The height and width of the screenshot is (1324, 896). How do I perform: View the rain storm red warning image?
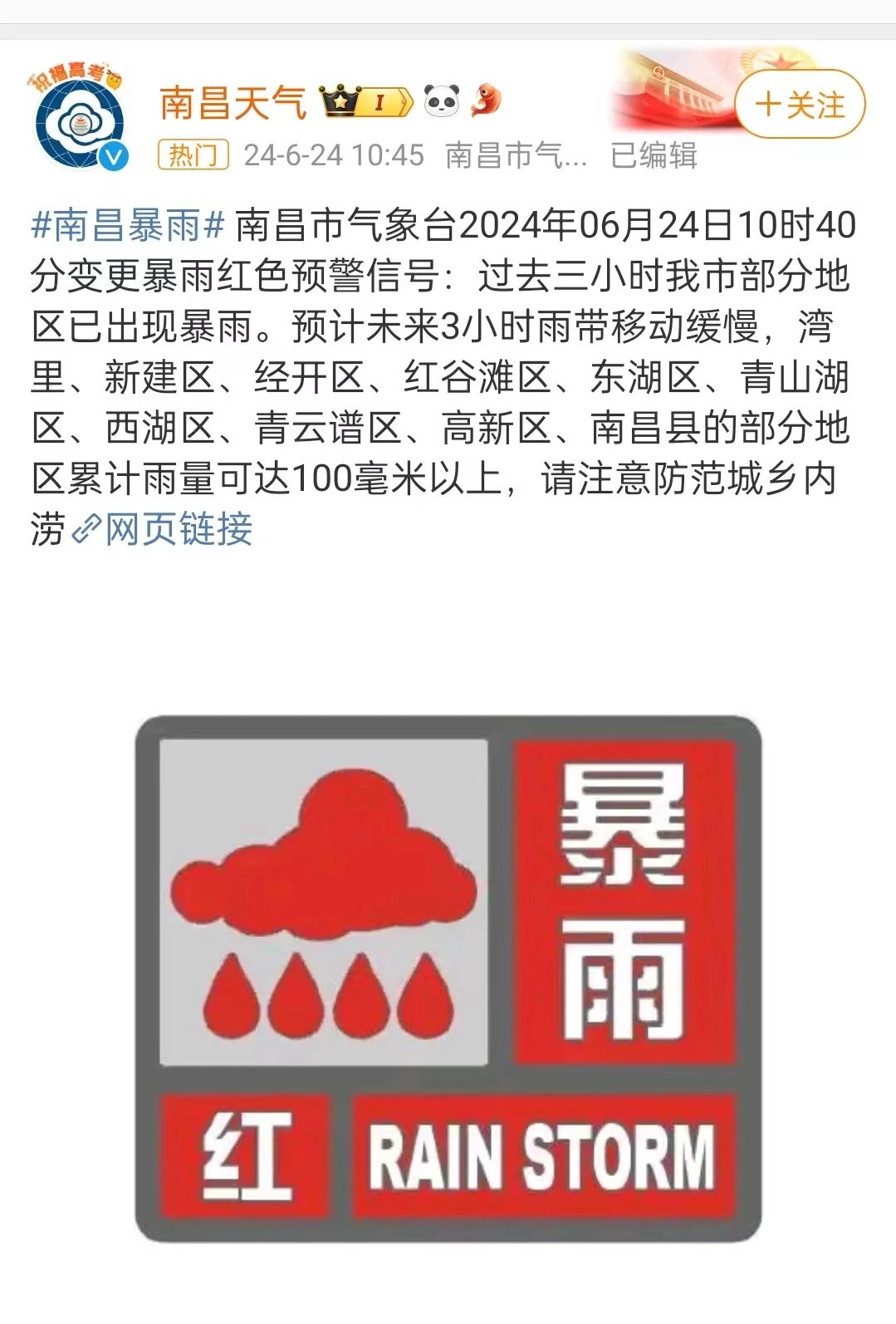(x=448, y=978)
